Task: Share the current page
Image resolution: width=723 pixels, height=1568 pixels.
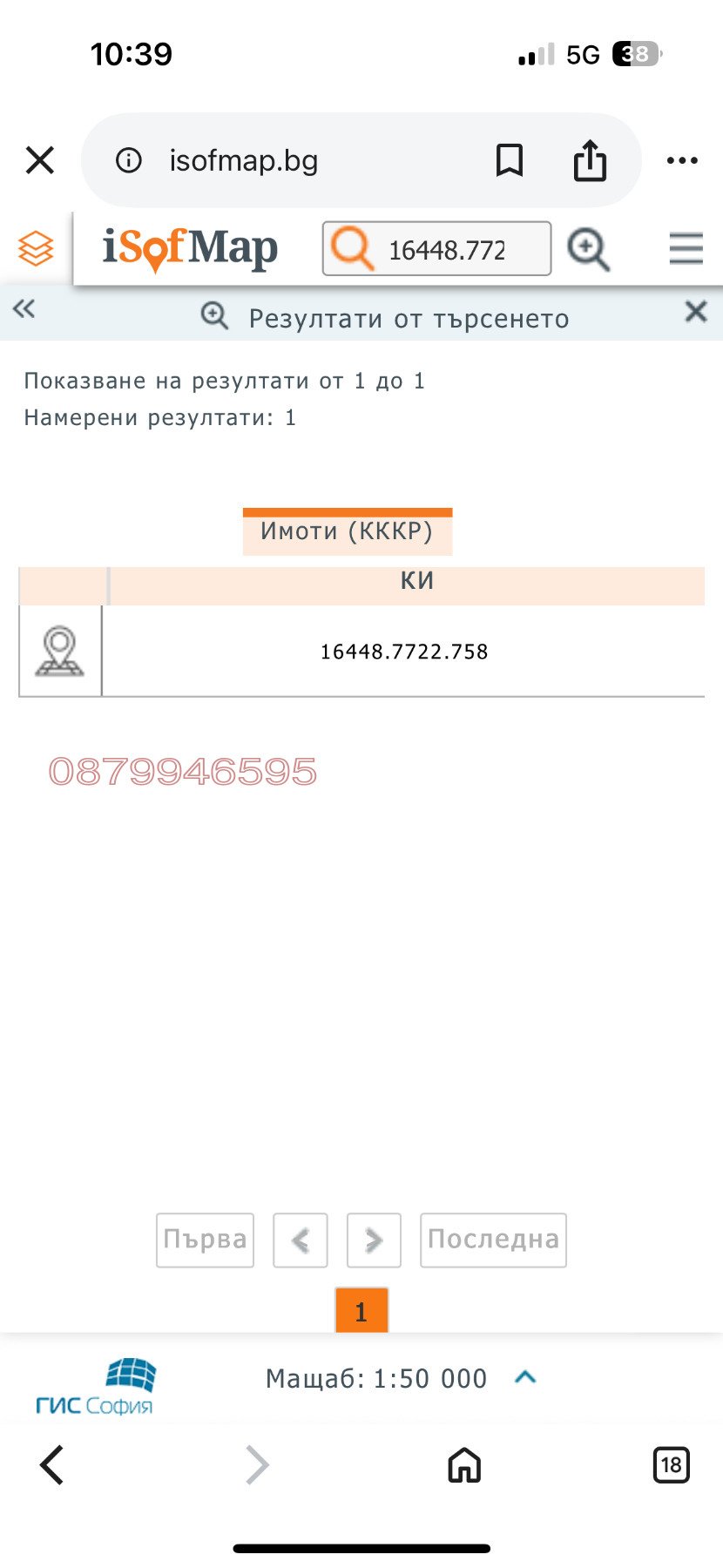Action: [x=590, y=160]
